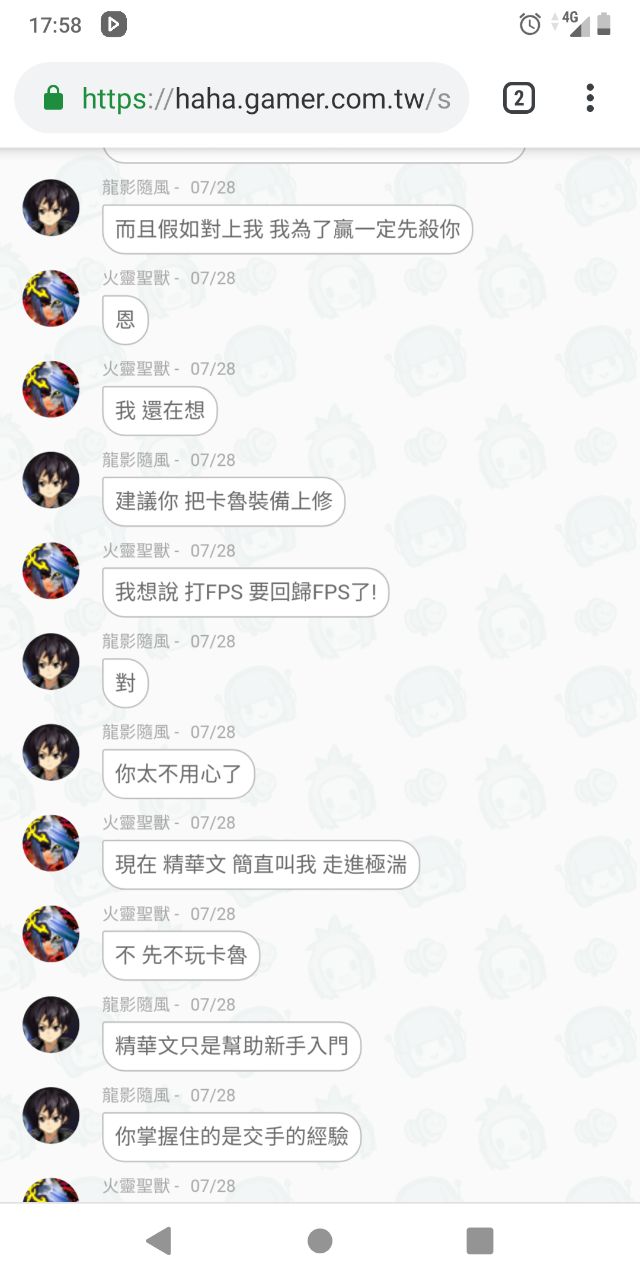Open the avatar beside the 恩 message
This screenshot has height=1280, width=640.
[x=50, y=298]
